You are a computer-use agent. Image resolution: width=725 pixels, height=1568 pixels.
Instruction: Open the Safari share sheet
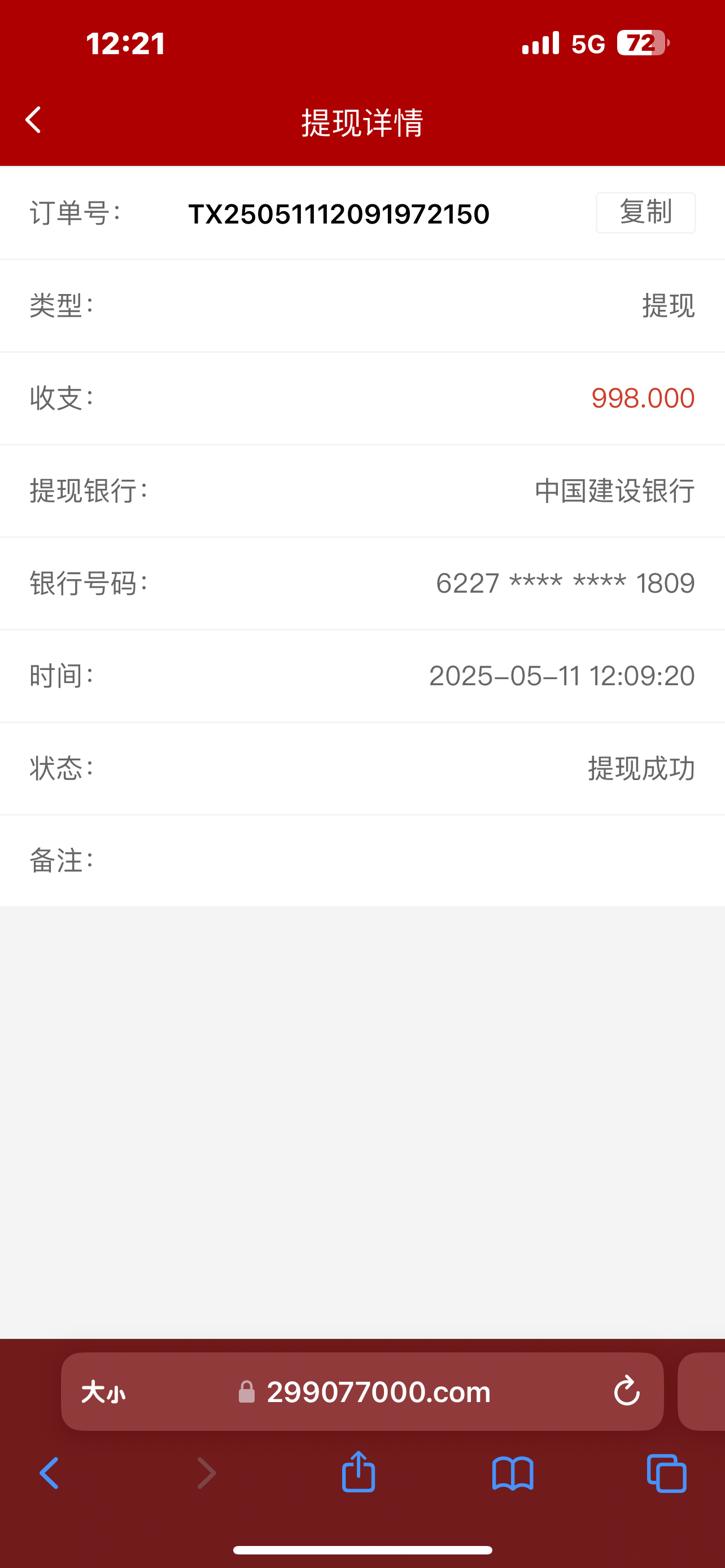click(358, 1472)
